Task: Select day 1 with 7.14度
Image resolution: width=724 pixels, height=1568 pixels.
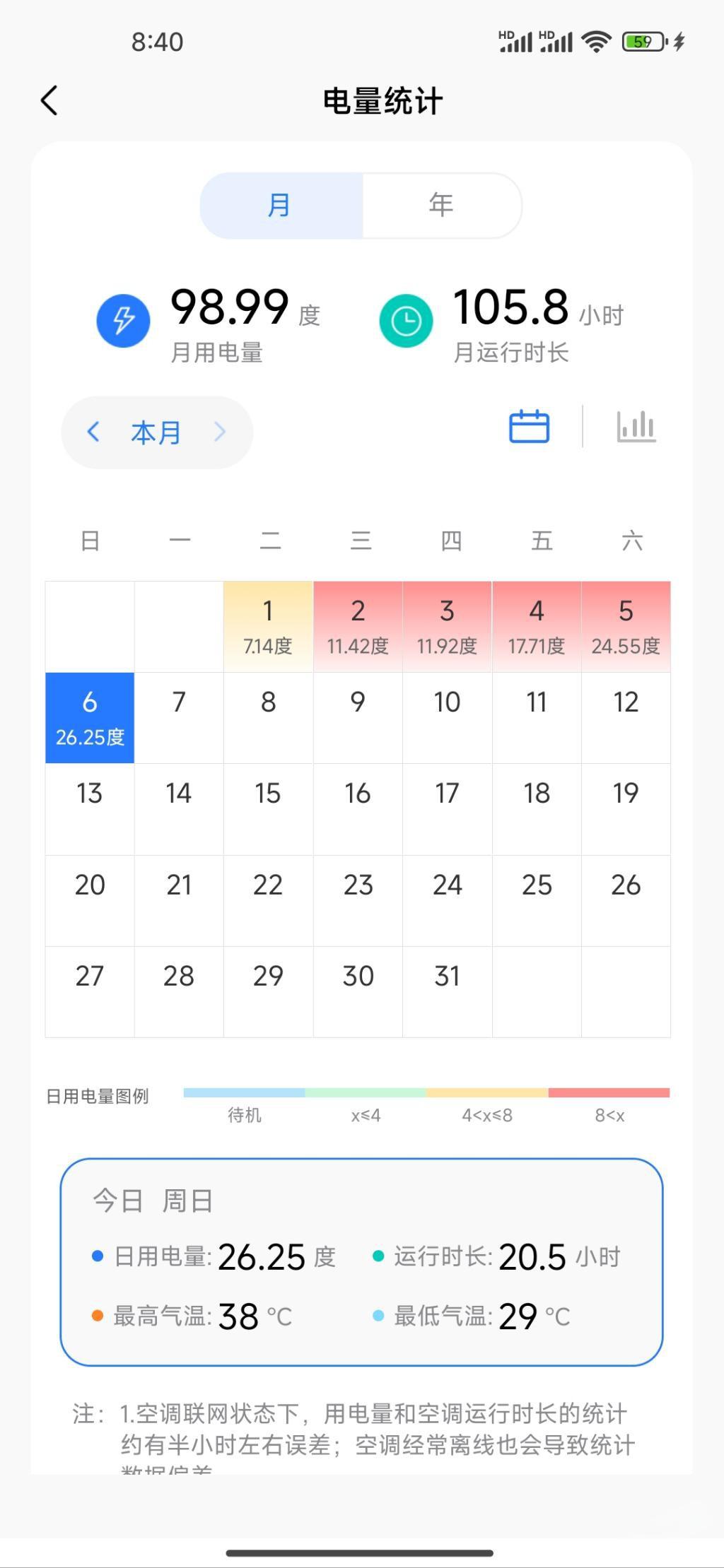Action: 268,626
